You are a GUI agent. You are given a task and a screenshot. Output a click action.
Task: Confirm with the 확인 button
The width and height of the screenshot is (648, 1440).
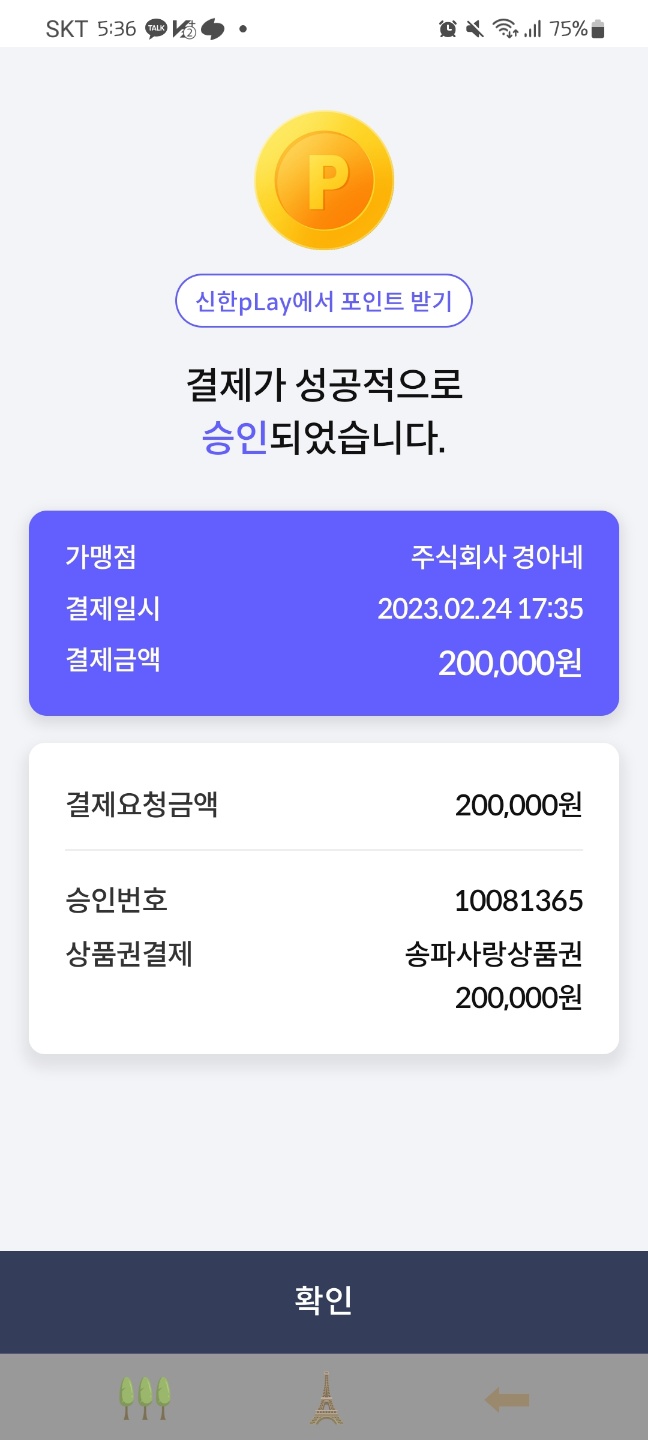pos(324,1301)
